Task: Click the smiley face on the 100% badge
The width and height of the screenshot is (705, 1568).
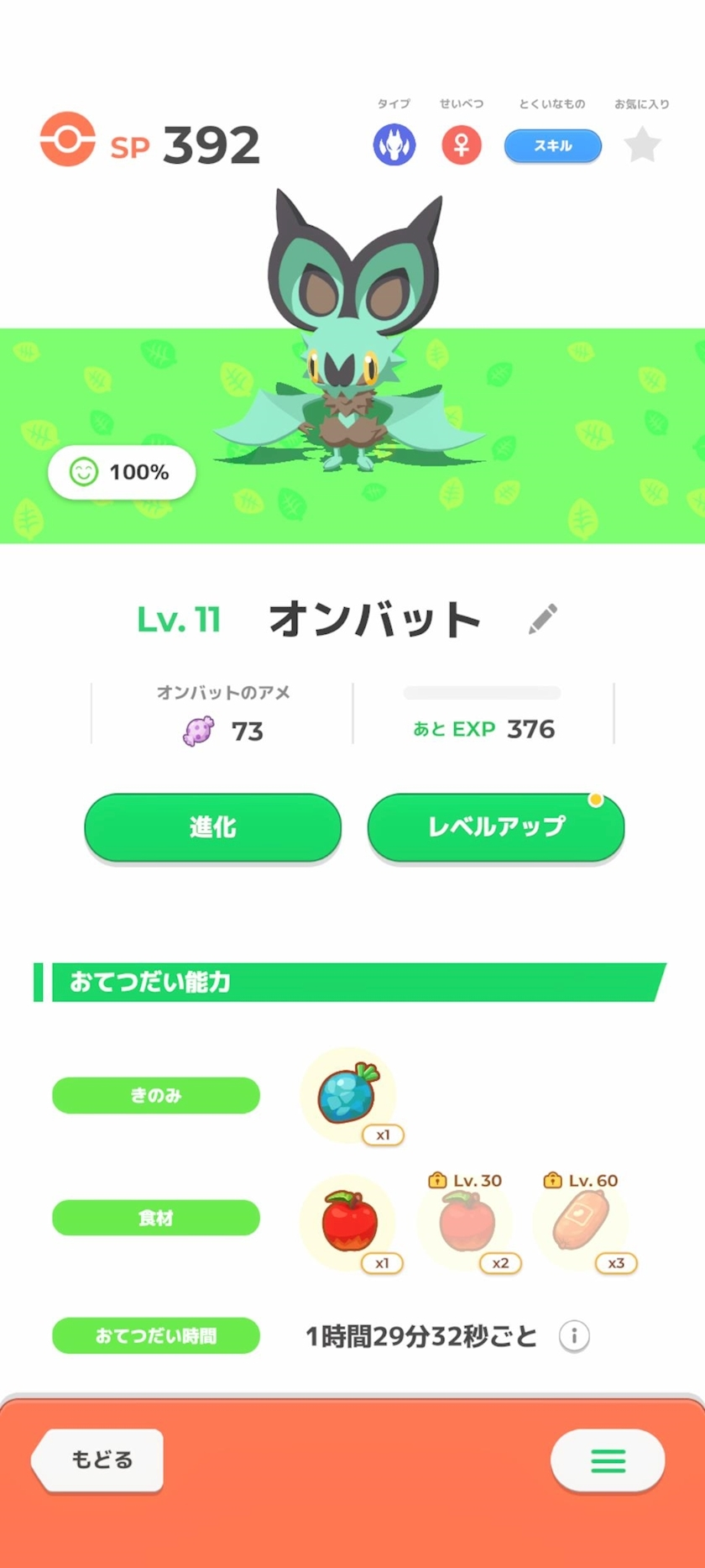Action: (x=82, y=472)
